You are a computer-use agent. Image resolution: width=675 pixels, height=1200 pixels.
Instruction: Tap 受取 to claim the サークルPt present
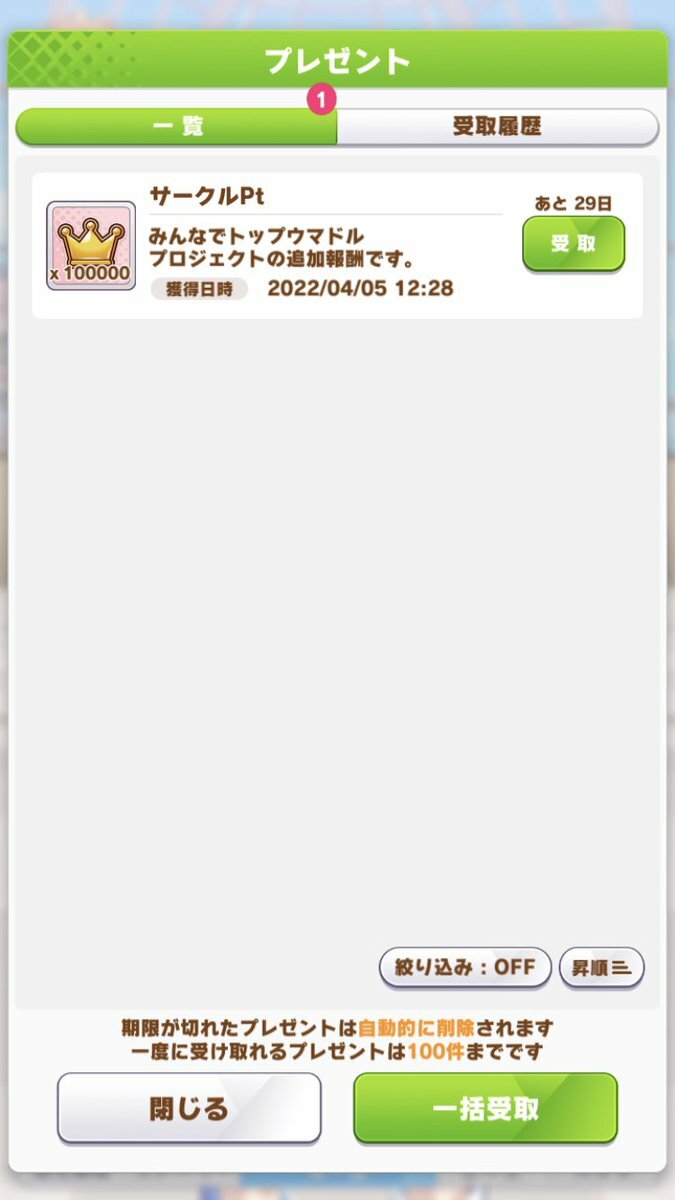click(x=573, y=243)
